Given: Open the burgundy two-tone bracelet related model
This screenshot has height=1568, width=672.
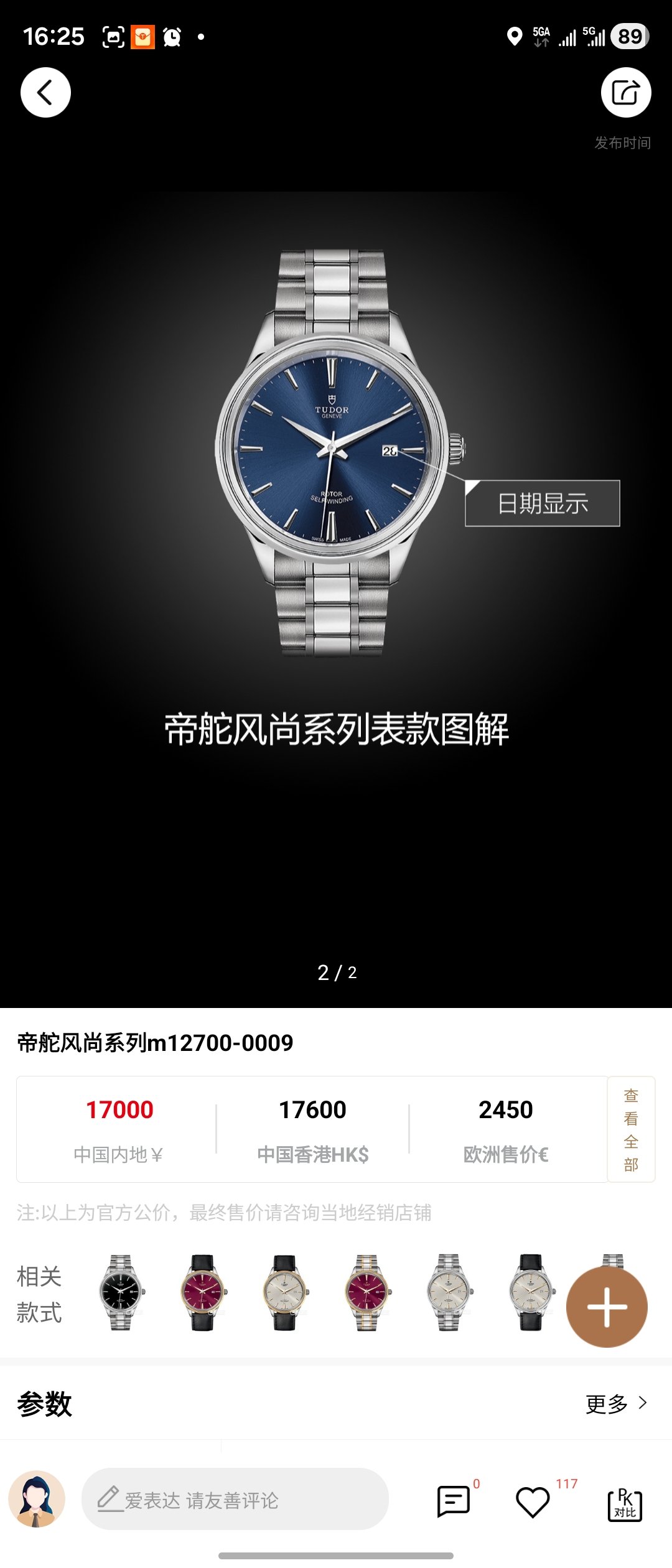Looking at the screenshot, I should tap(367, 1293).
